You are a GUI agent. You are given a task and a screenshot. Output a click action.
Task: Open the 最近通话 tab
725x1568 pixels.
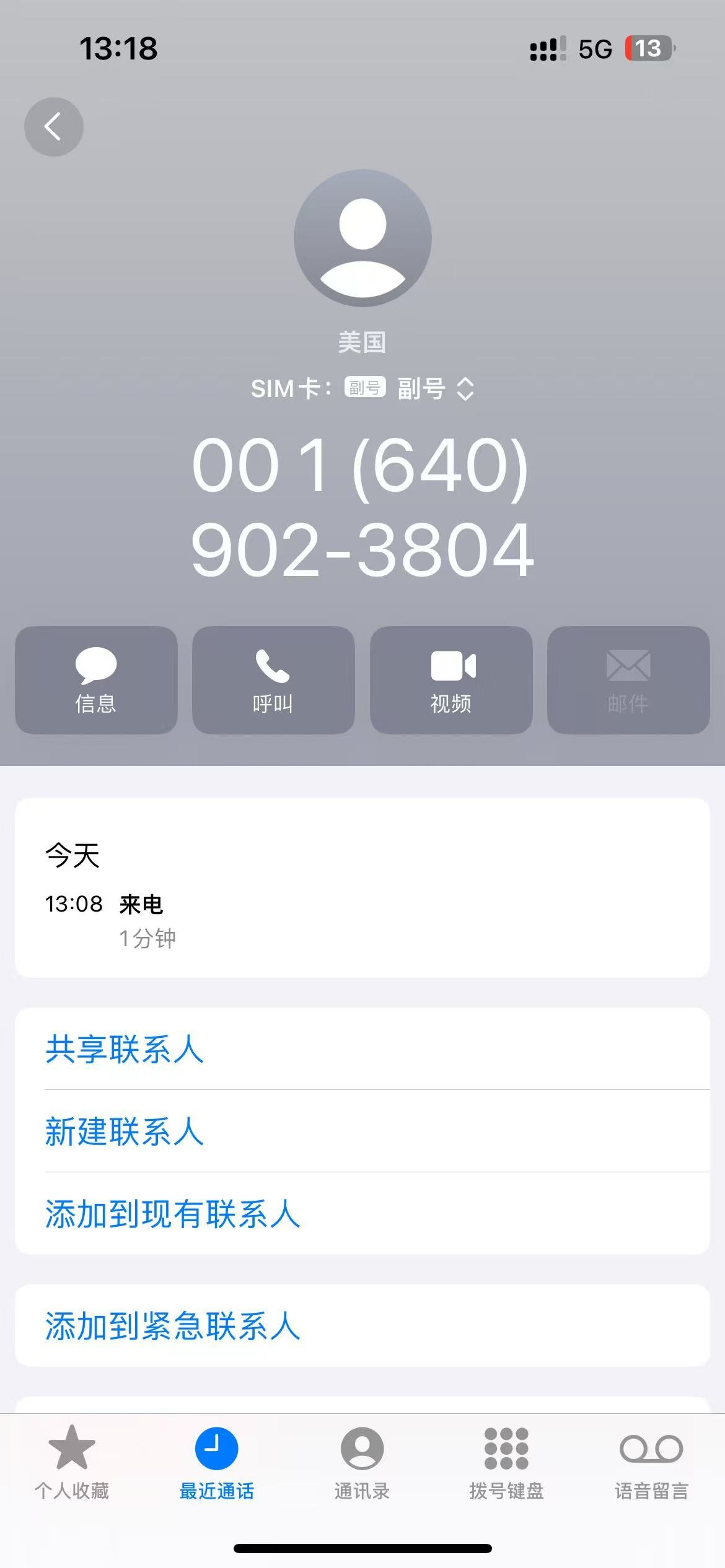(217, 1463)
